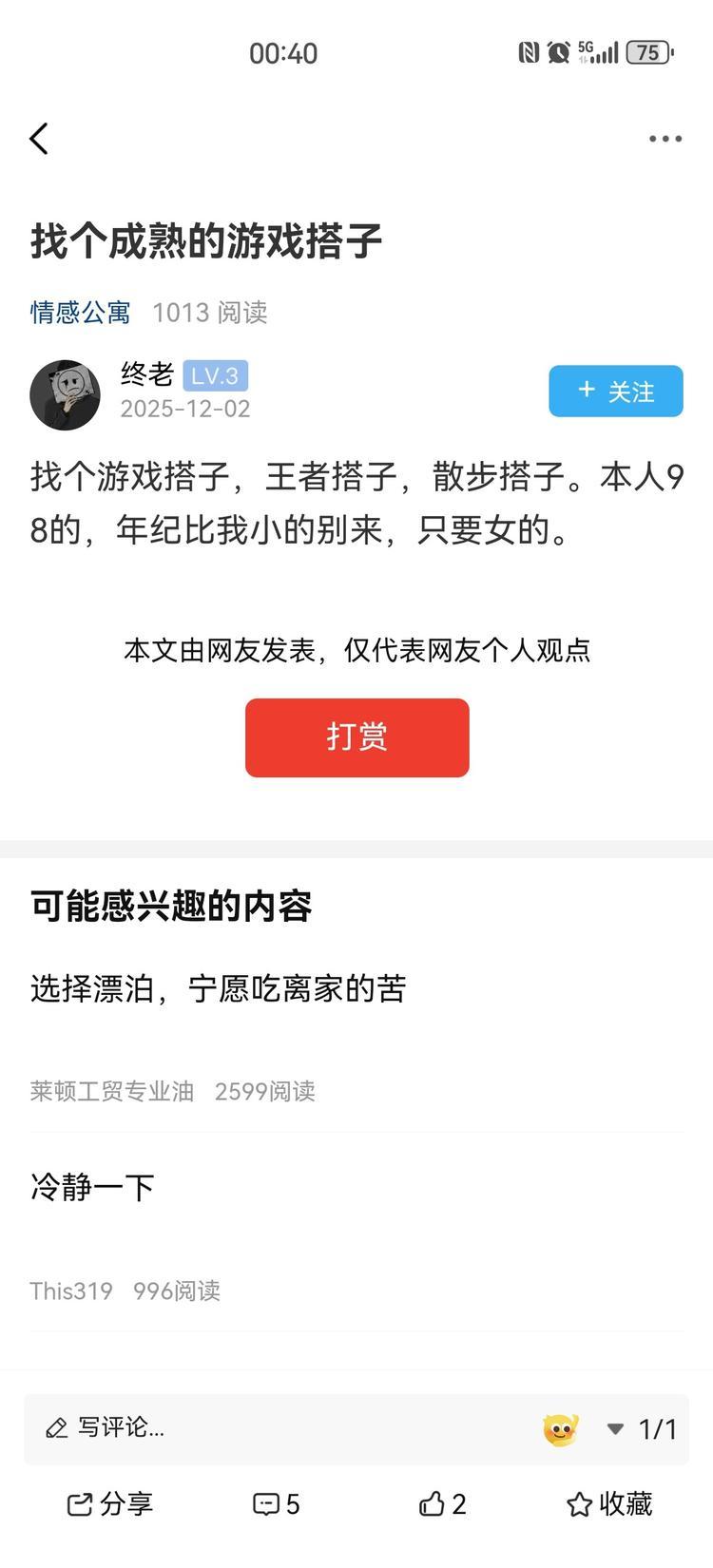Open post 选择漂泊，宁愿吃离家的苦
The height and width of the screenshot is (1568, 713).
(x=219, y=989)
